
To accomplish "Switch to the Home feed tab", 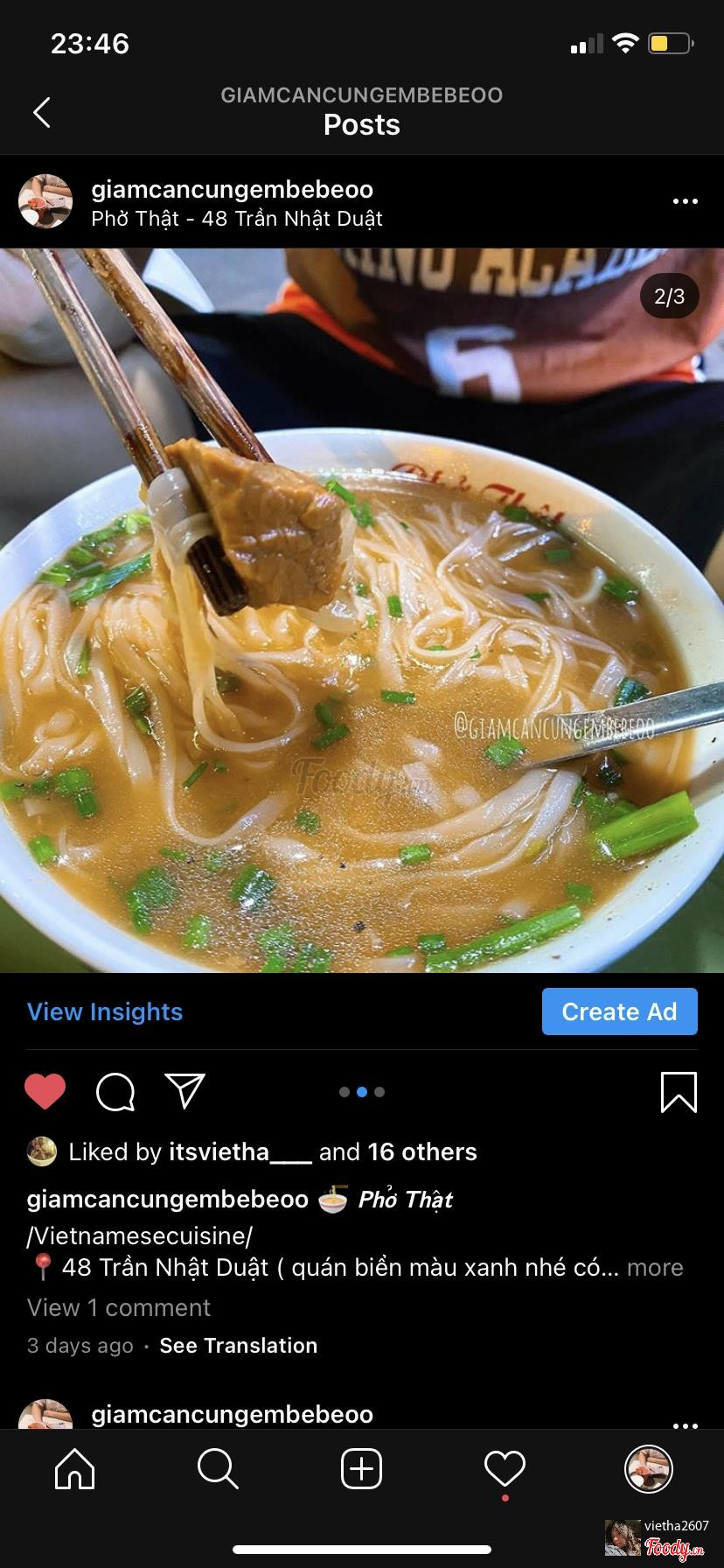I will pyautogui.click(x=75, y=1468).
